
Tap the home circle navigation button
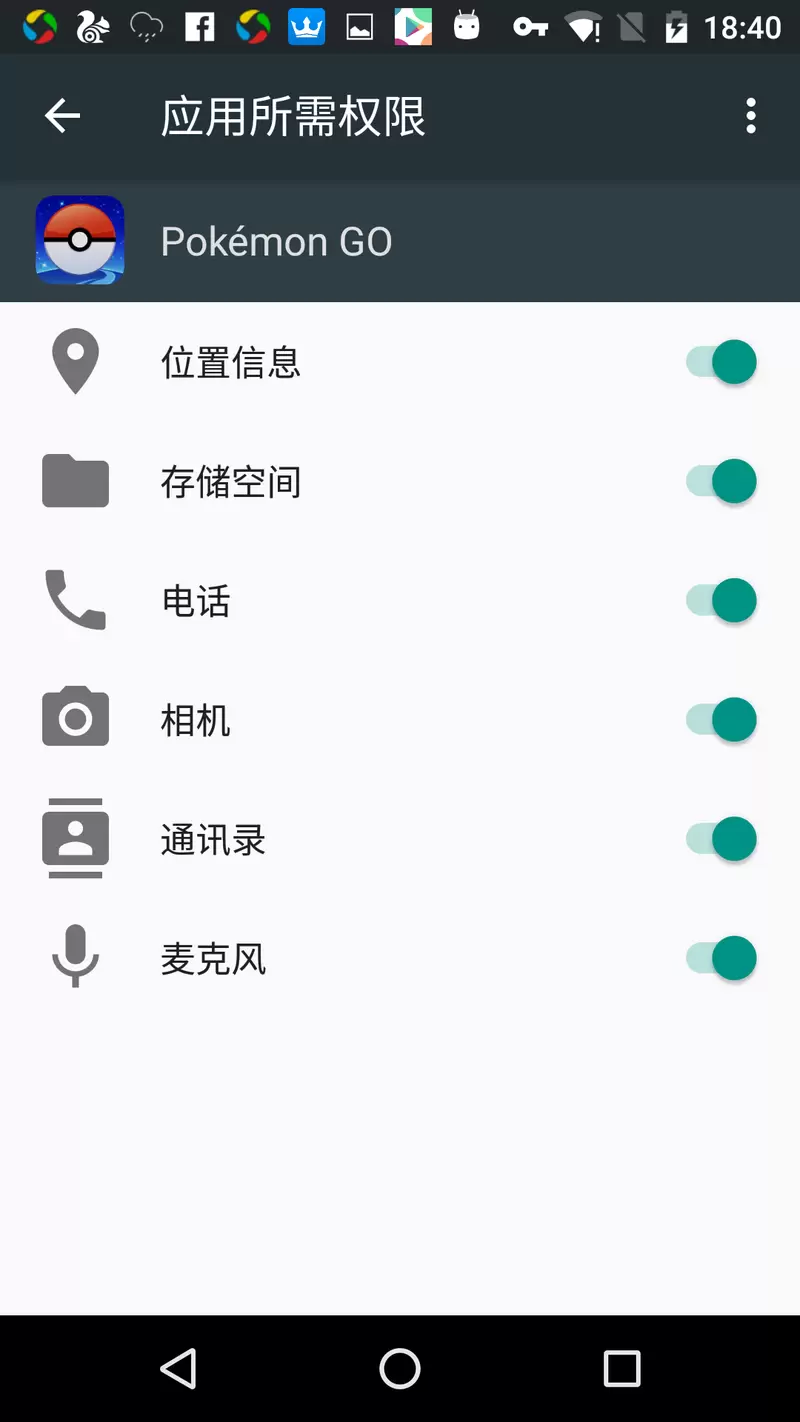click(x=400, y=1368)
